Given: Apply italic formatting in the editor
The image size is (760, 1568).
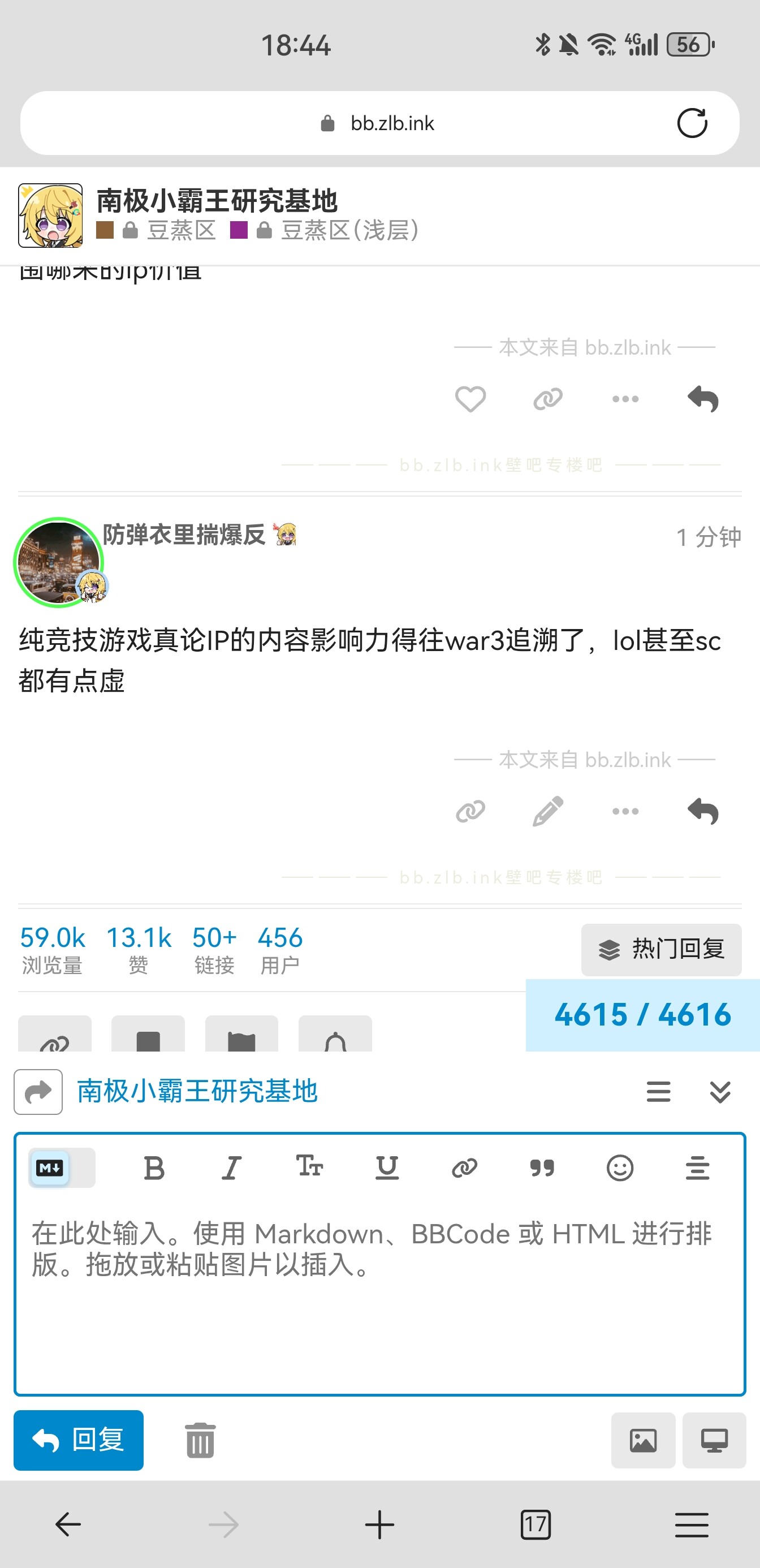Looking at the screenshot, I should [x=231, y=1168].
